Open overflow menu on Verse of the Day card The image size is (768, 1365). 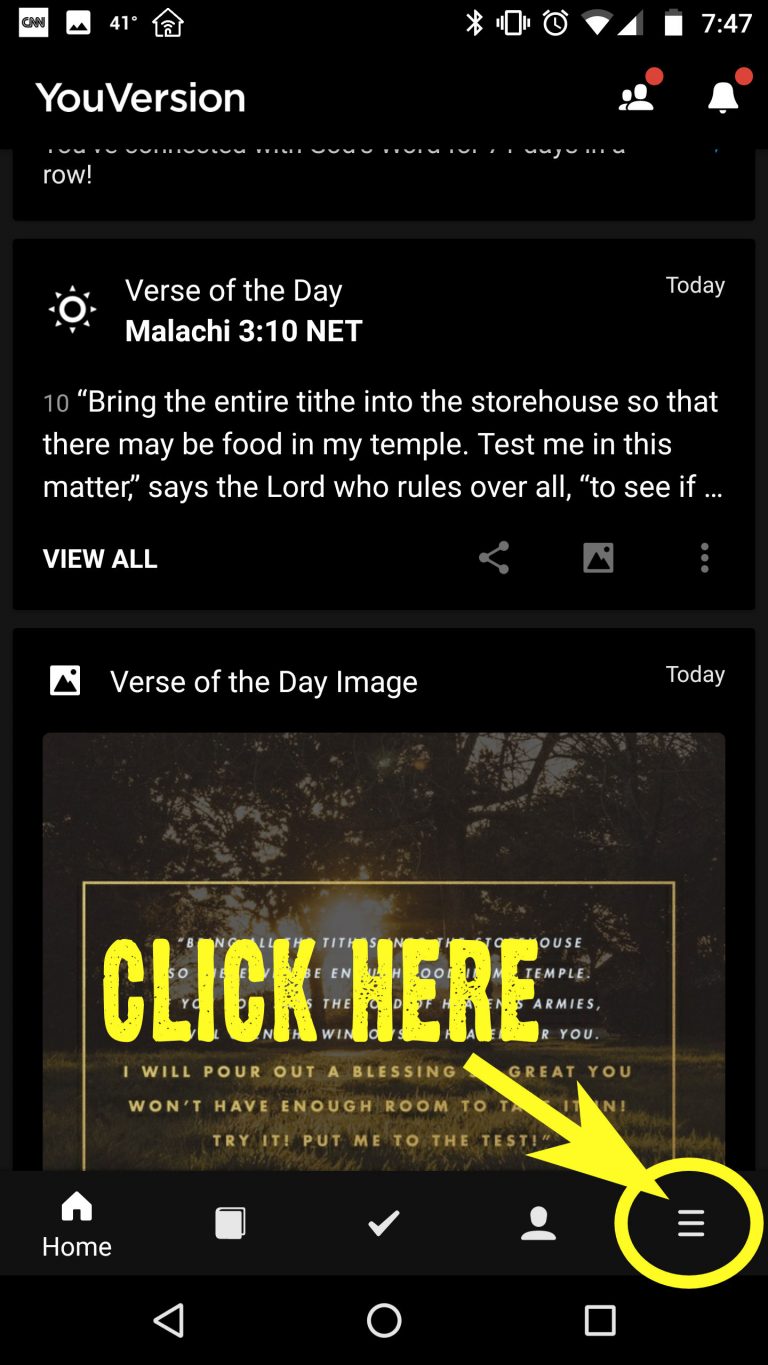click(704, 558)
